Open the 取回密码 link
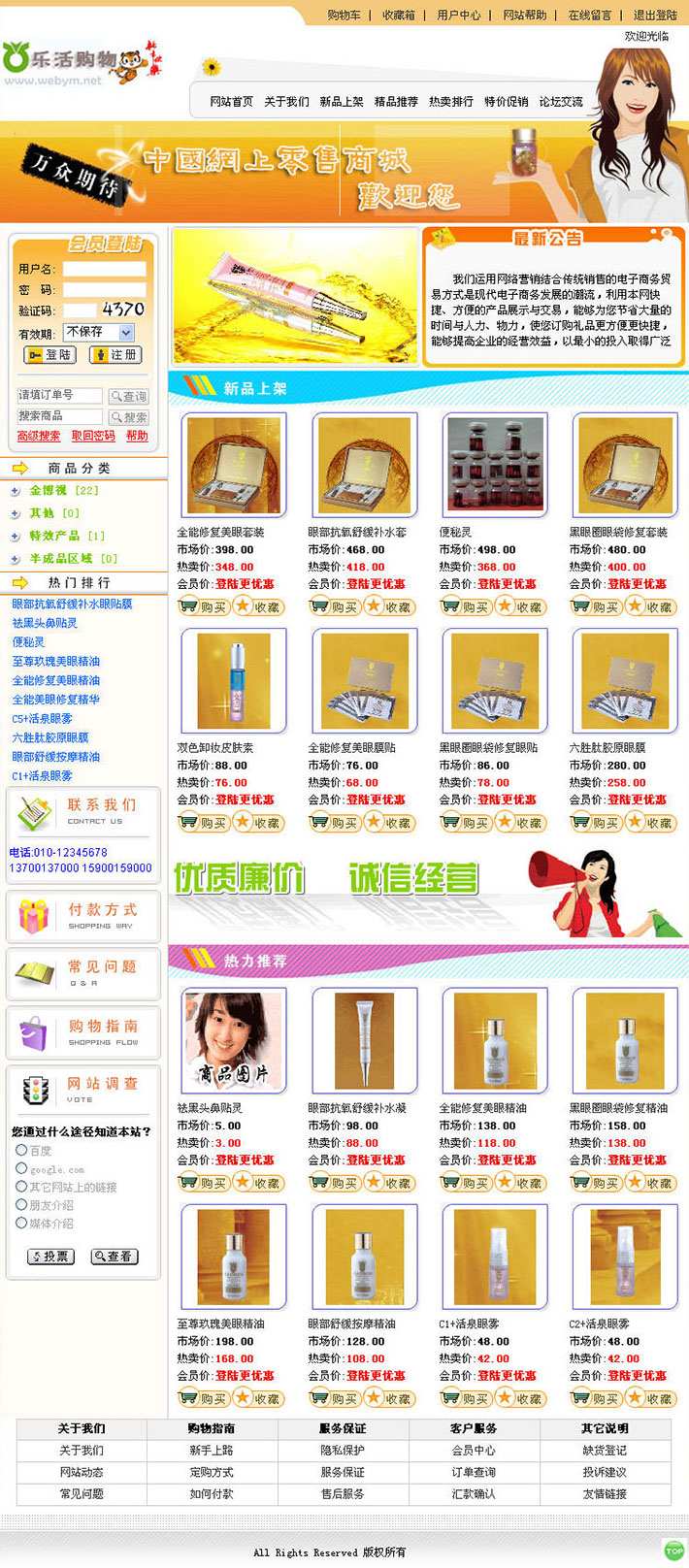The width and height of the screenshot is (689, 1568). 93,437
